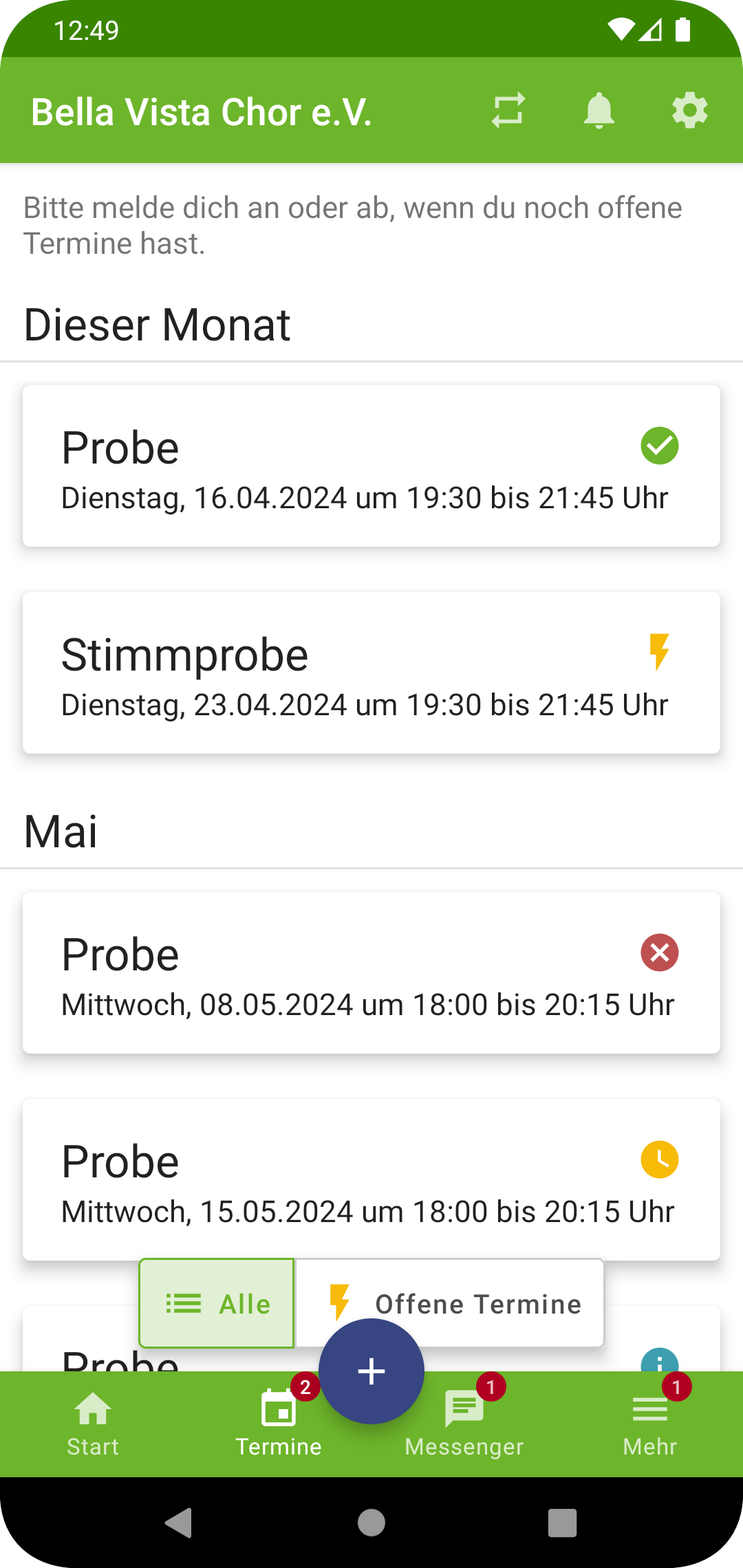
Task: Select the Alle filter
Action: pyautogui.click(x=217, y=1303)
